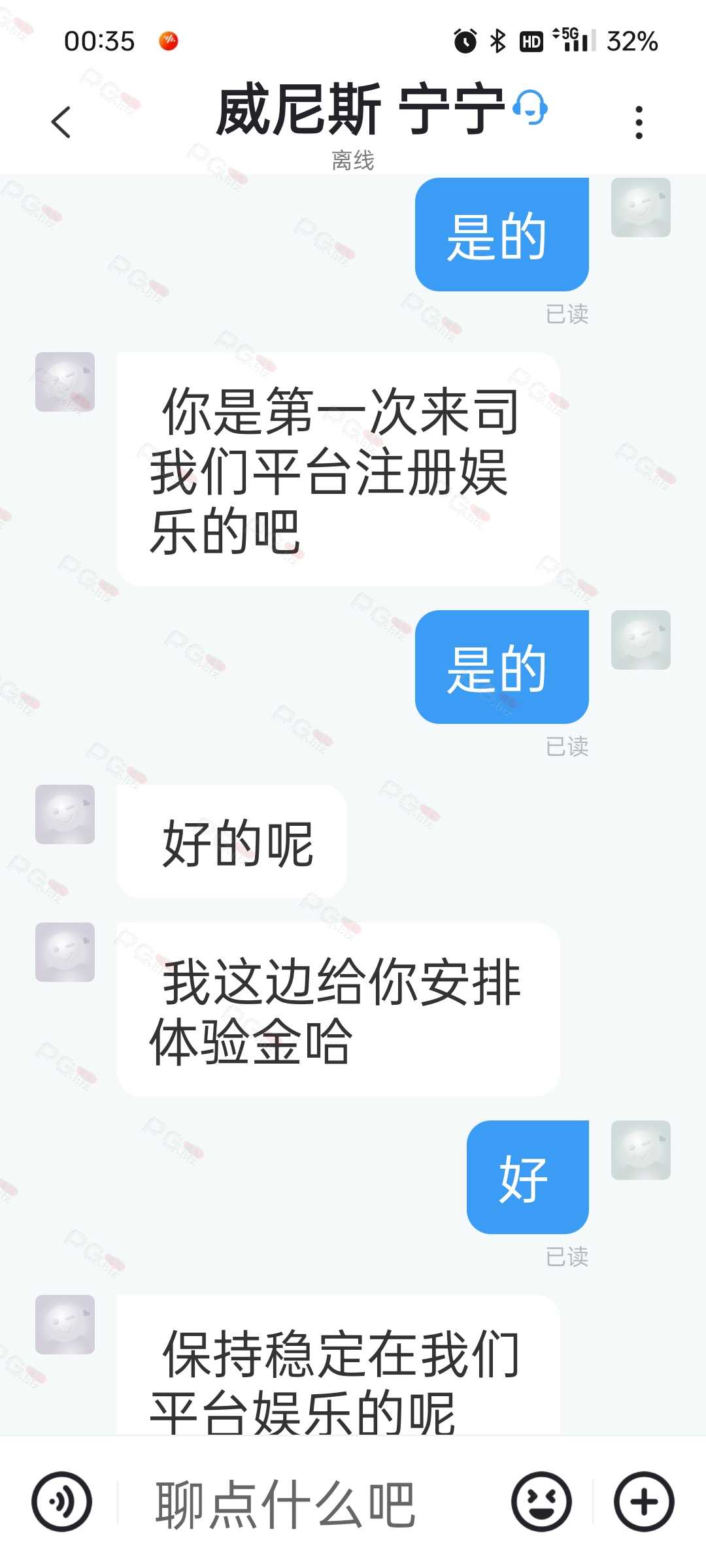The height and width of the screenshot is (1568, 706).
Task: Open the emoji picker
Action: point(541,1501)
